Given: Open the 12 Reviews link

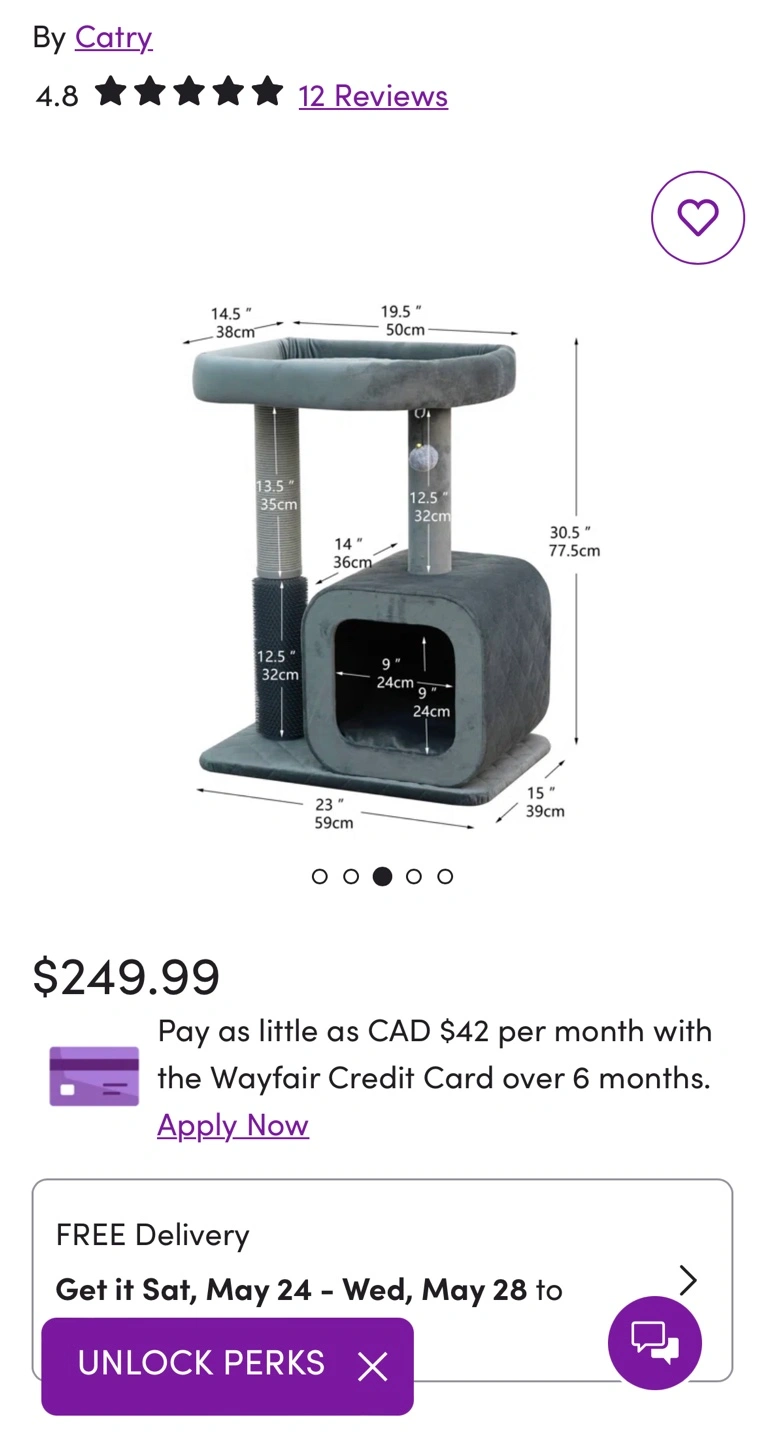Looking at the screenshot, I should tap(373, 95).
